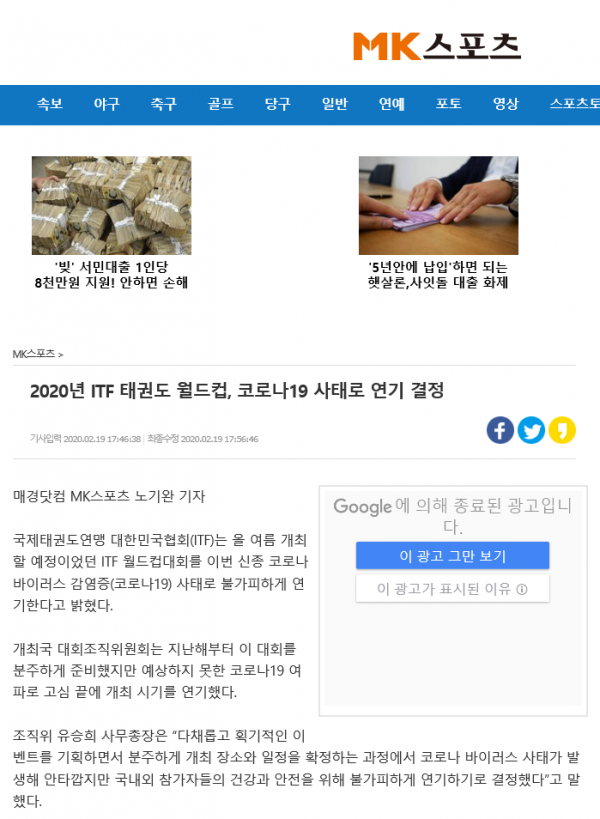Go to the 포토 photo section
The width and height of the screenshot is (600, 819).
tap(449, 104)
